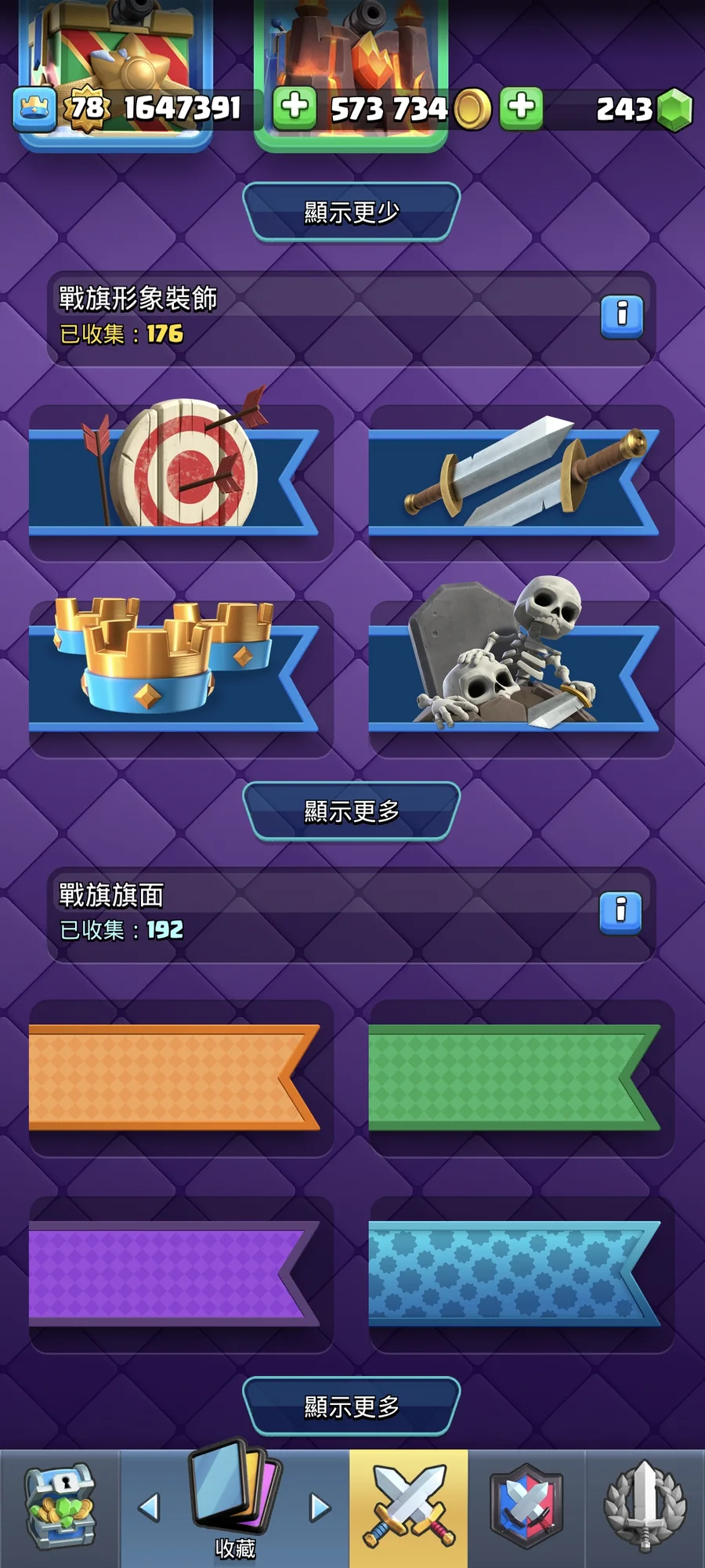Add gems with the plus button
Screen dimensions: 705x1568
click(x=522, y=107)
